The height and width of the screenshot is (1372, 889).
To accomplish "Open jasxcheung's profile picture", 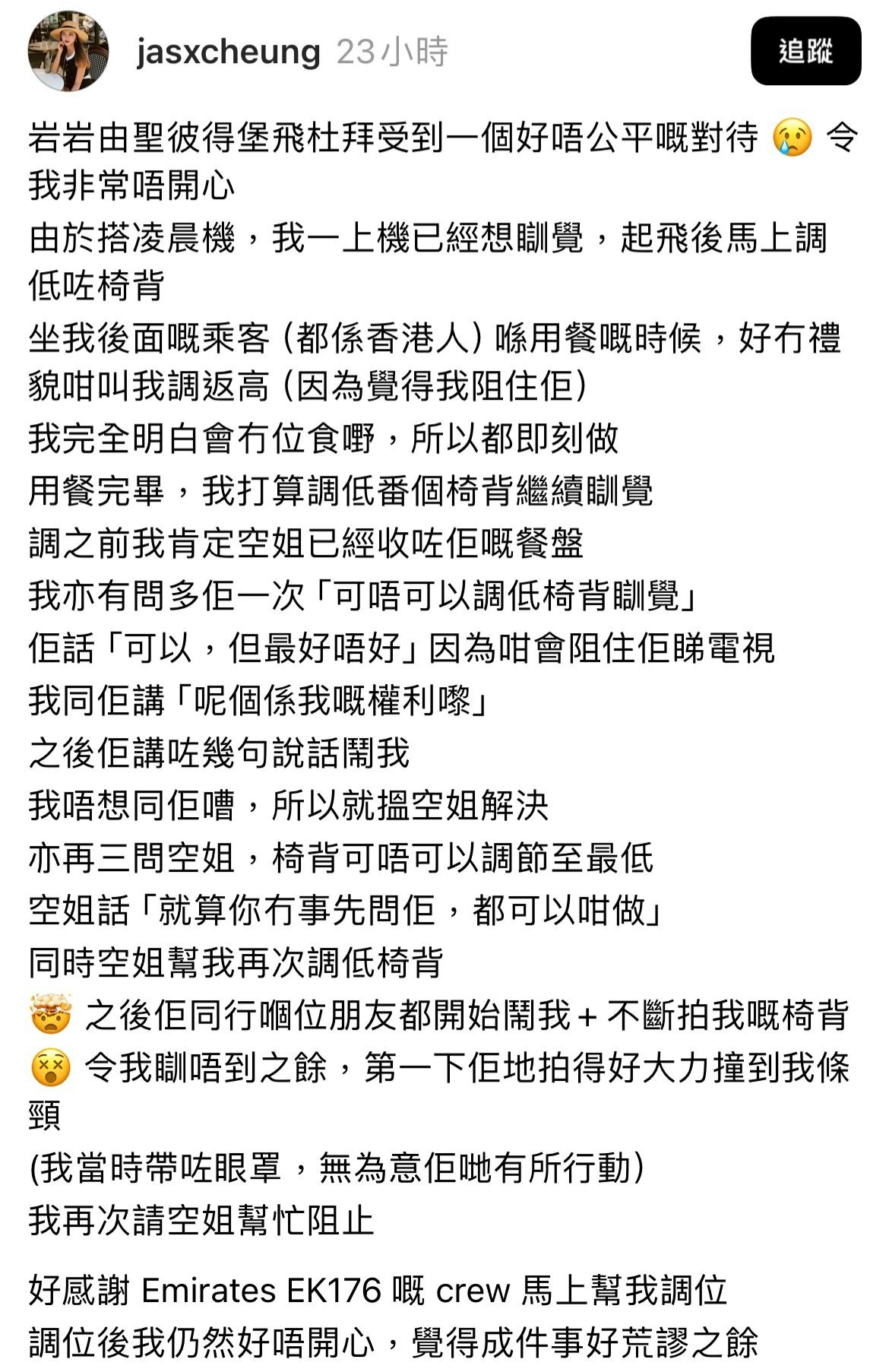I will (x=68, y=52).
